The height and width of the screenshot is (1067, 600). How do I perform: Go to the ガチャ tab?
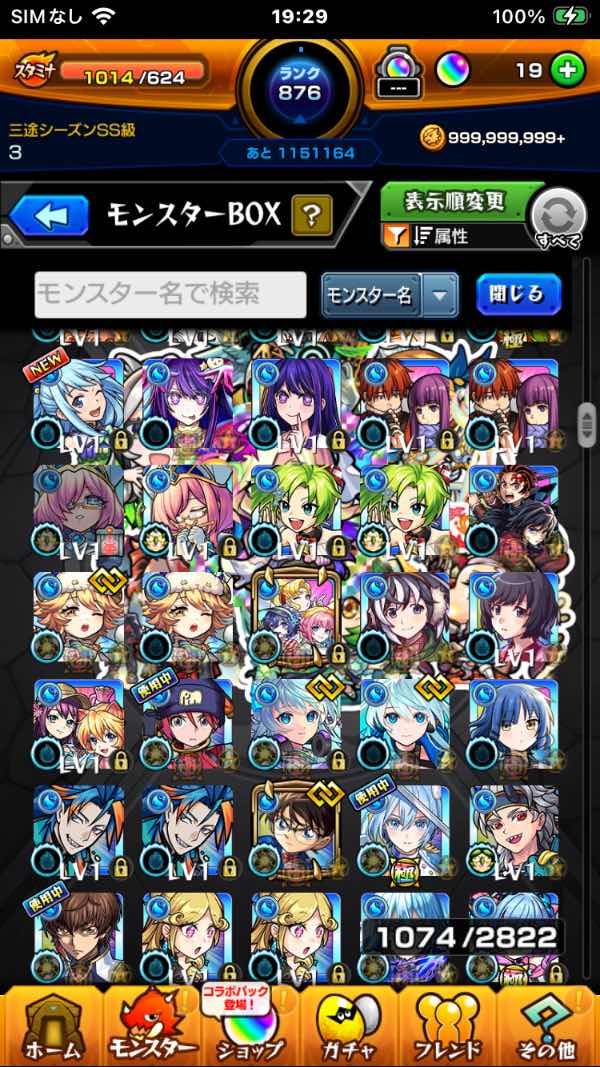click(348, 1028)
